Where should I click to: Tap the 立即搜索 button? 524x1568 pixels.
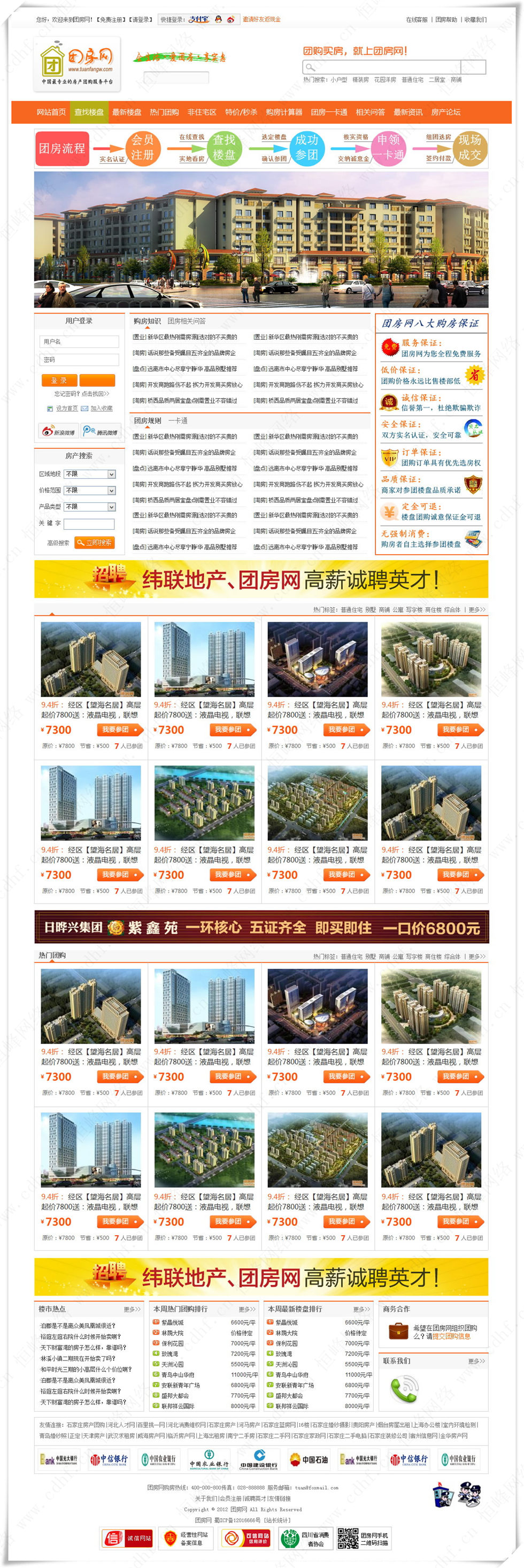(x=94, y=542)
